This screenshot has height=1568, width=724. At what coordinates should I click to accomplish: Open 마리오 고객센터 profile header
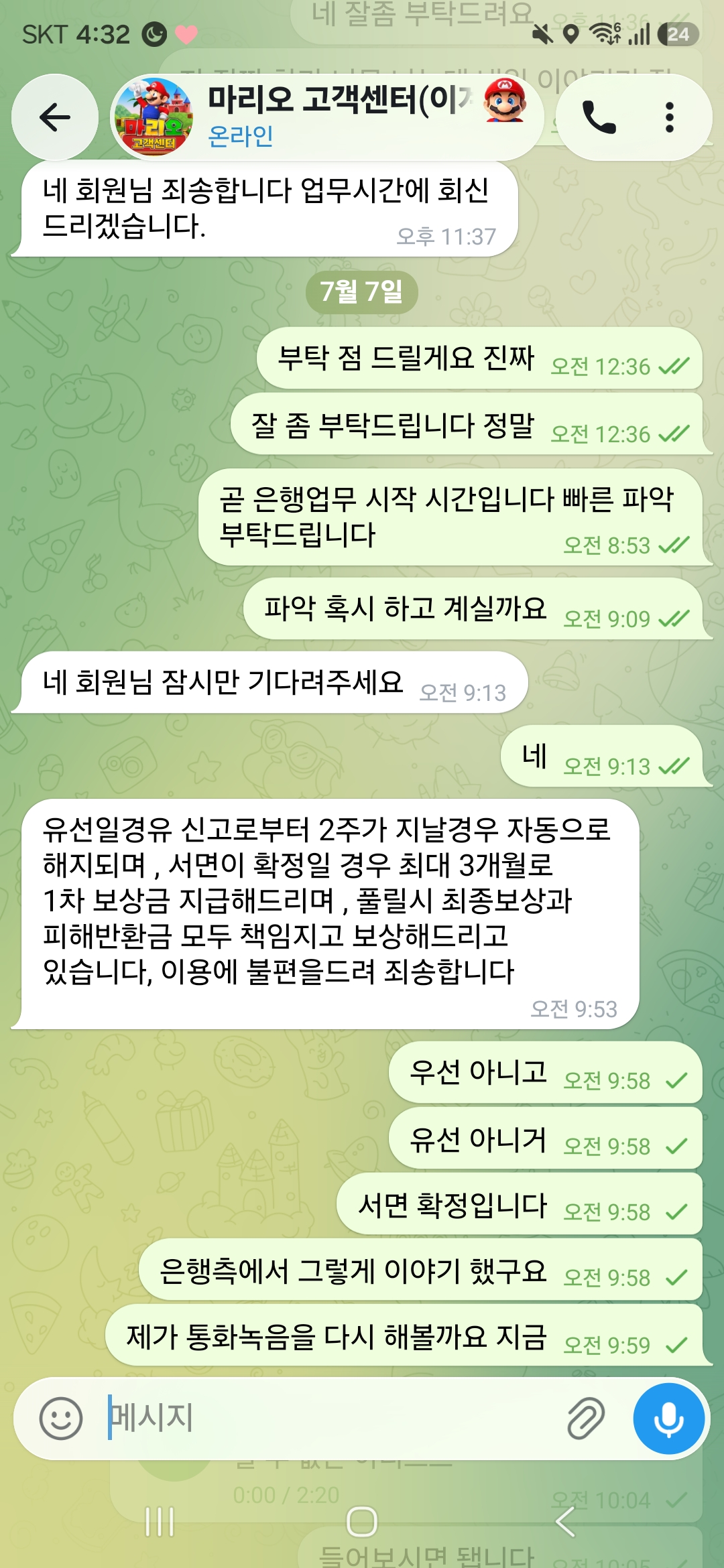click(x=327, y=117)
